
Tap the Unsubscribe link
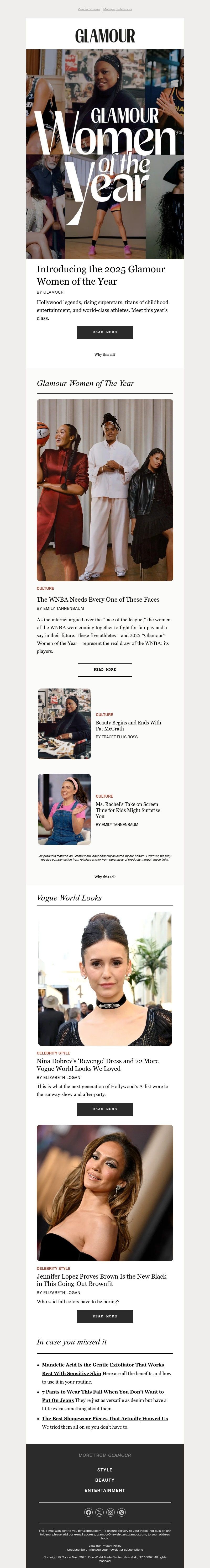[76, 1549]
